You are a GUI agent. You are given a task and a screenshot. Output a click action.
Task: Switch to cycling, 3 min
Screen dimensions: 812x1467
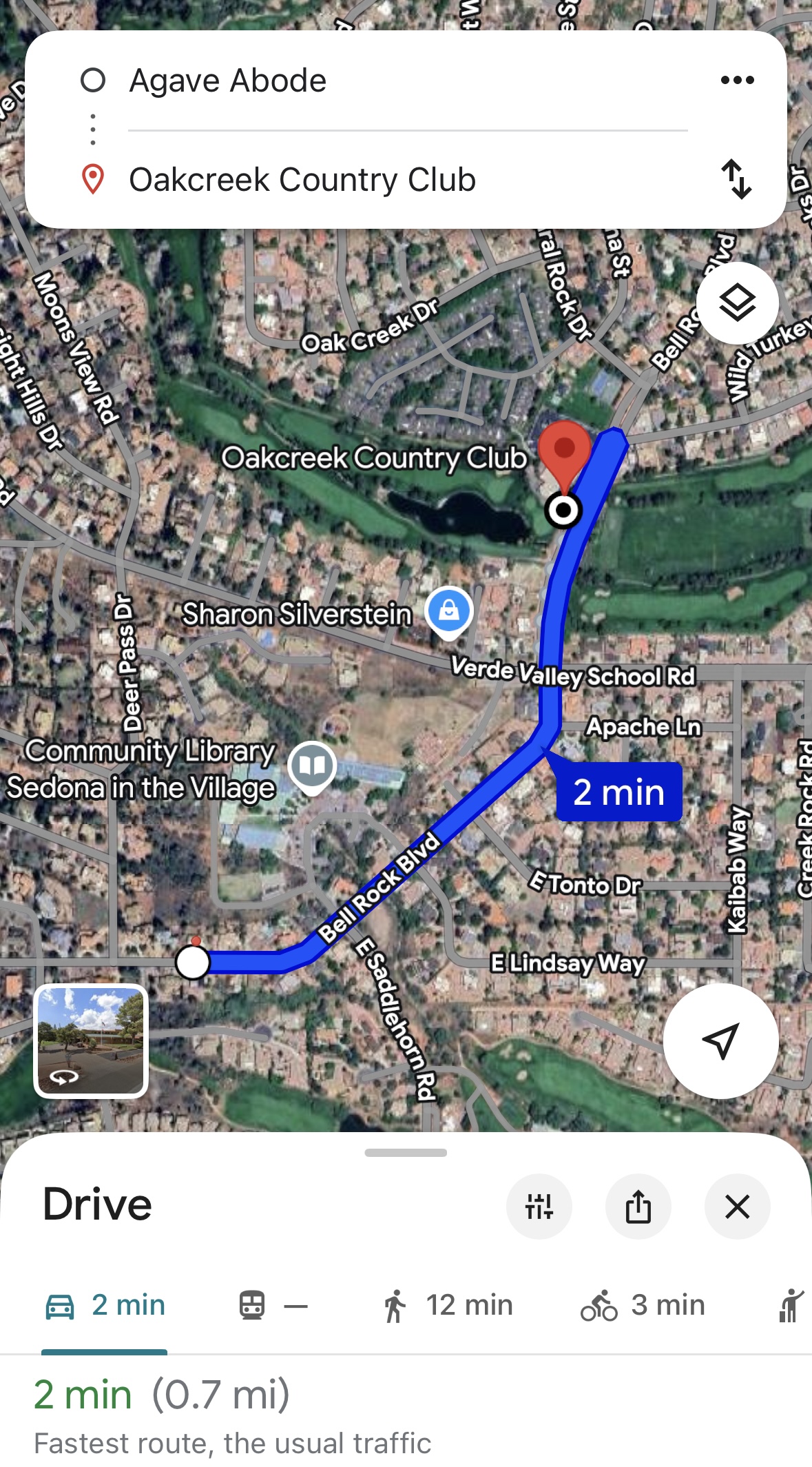coord(643,1305)
